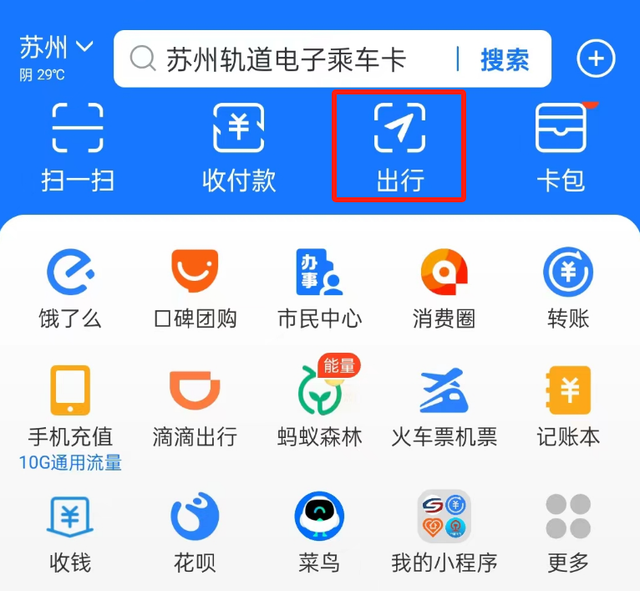Tap the 苏州轨道电子乘车卡 search field
Image resolution: width=640 pixels, height=591 pixels.
(x=290, y=60)
